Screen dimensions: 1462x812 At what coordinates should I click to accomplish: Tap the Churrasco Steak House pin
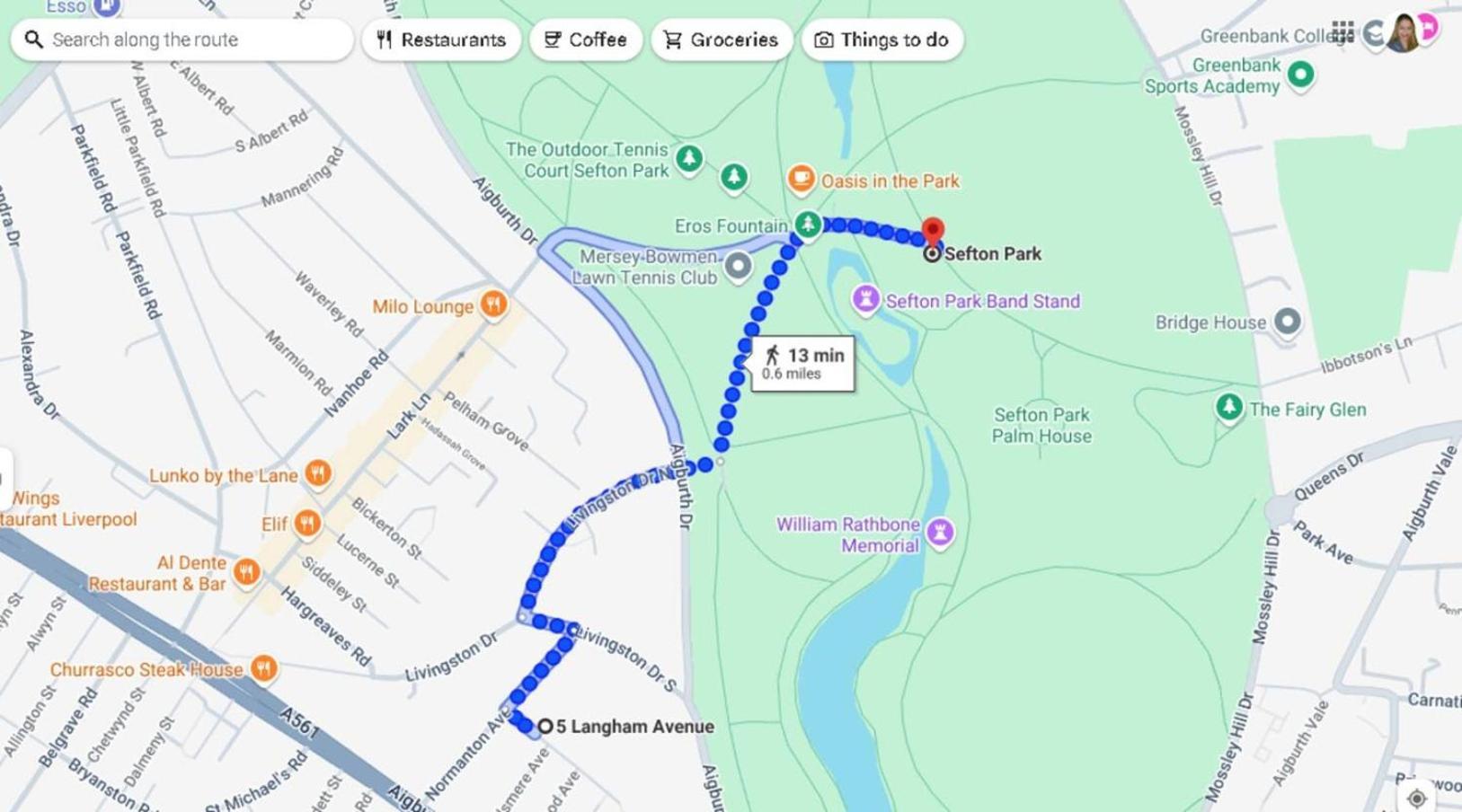click(x=262, y=667)
